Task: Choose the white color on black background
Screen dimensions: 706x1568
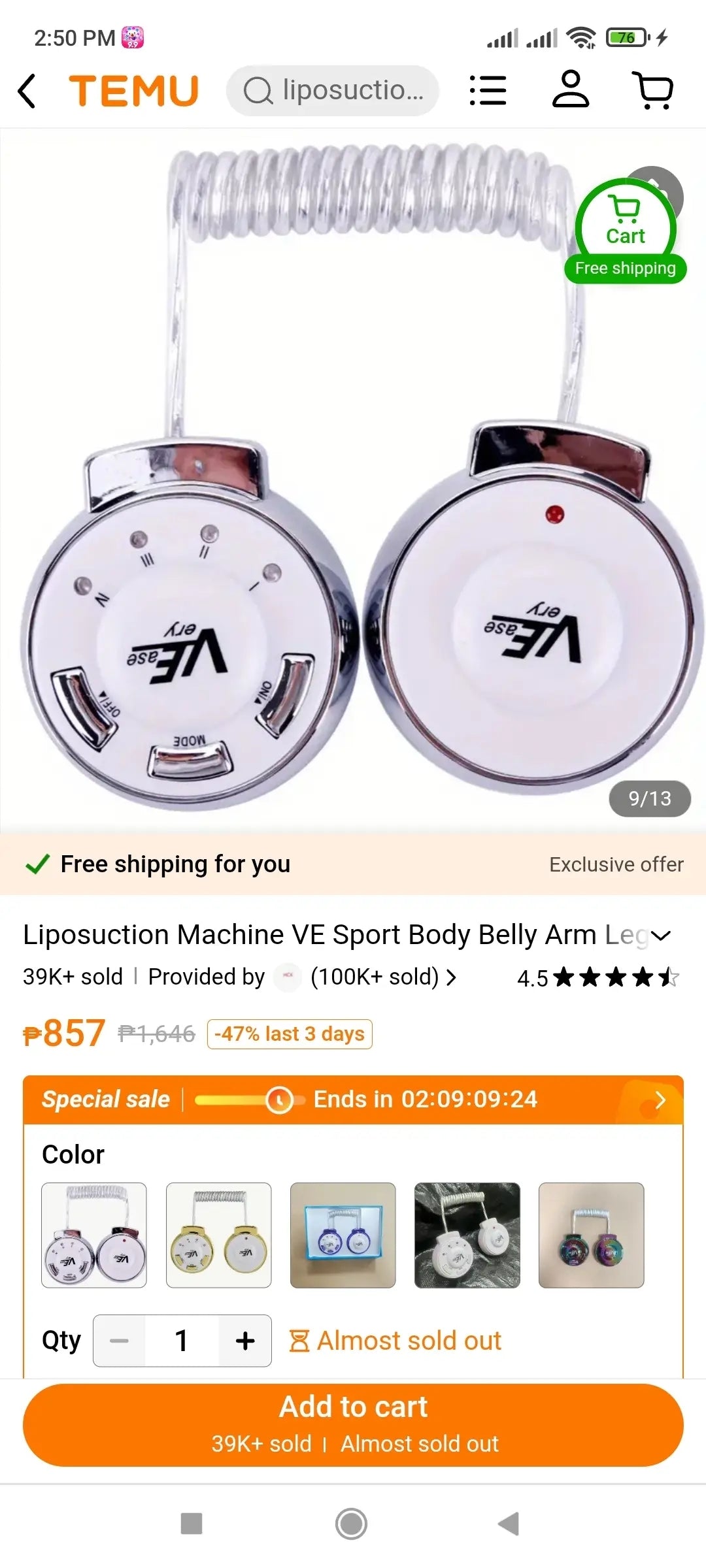Action: coord(467,1235)
